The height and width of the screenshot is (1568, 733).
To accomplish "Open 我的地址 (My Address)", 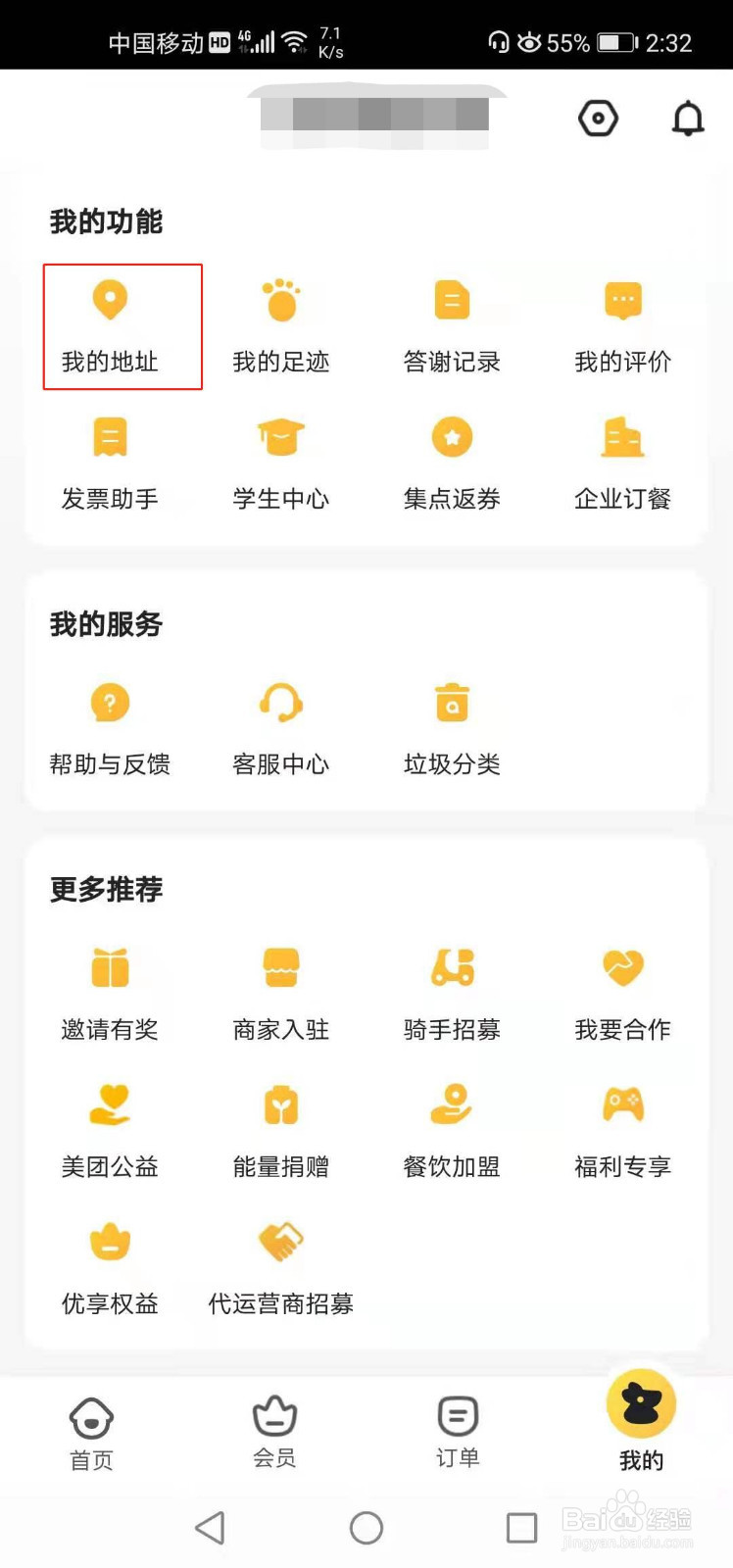I will pos(109,323).
